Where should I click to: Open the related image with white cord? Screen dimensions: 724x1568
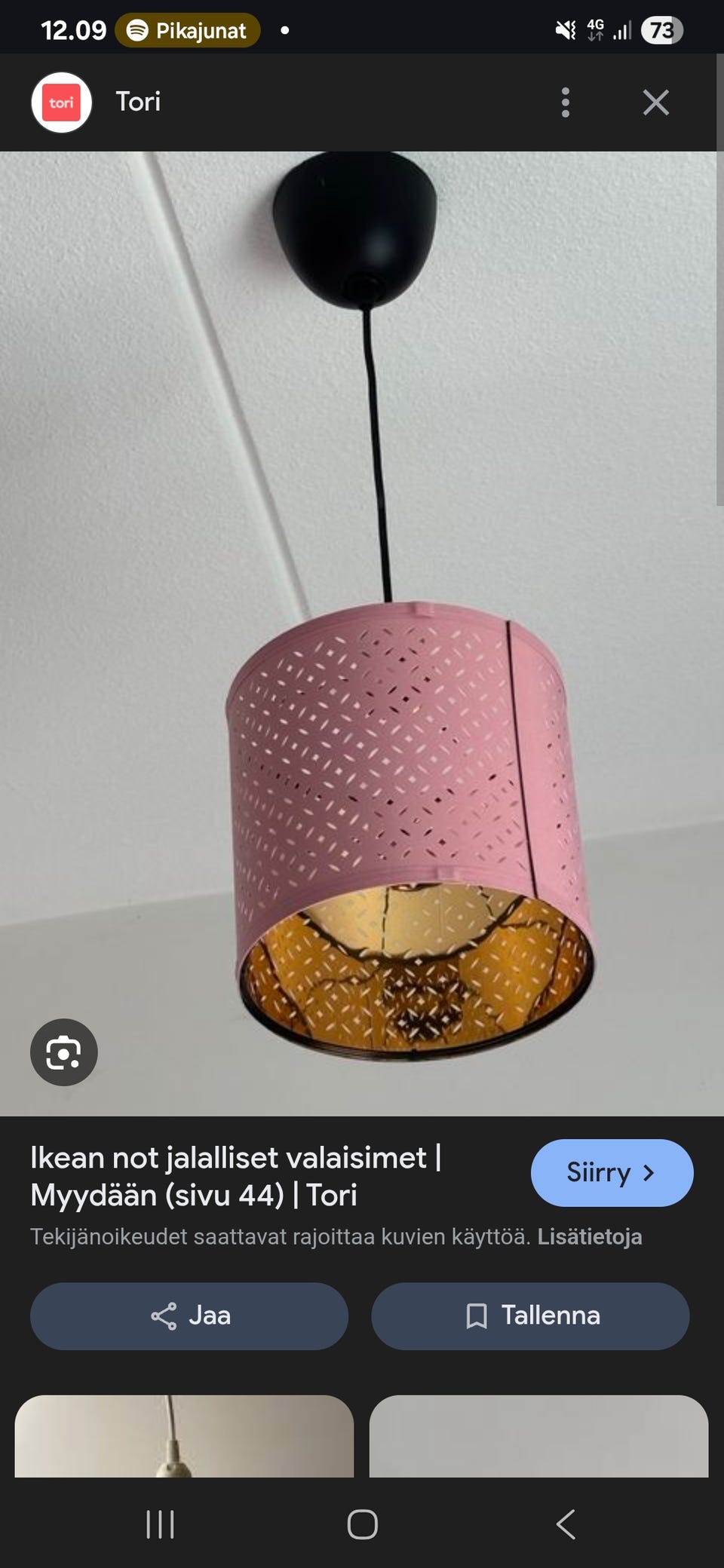pos(184,1436)
